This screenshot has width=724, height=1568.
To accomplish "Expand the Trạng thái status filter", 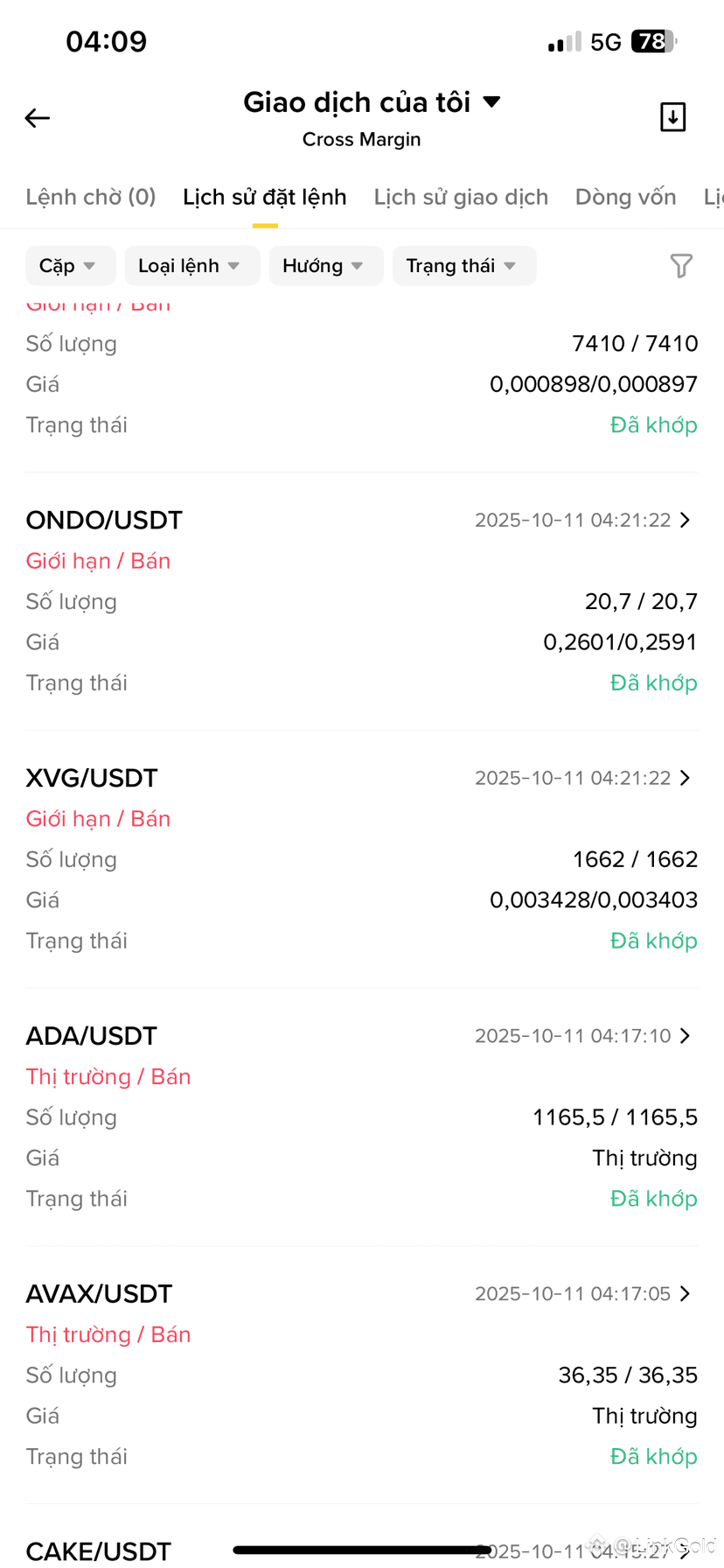I will coord(463,266).
